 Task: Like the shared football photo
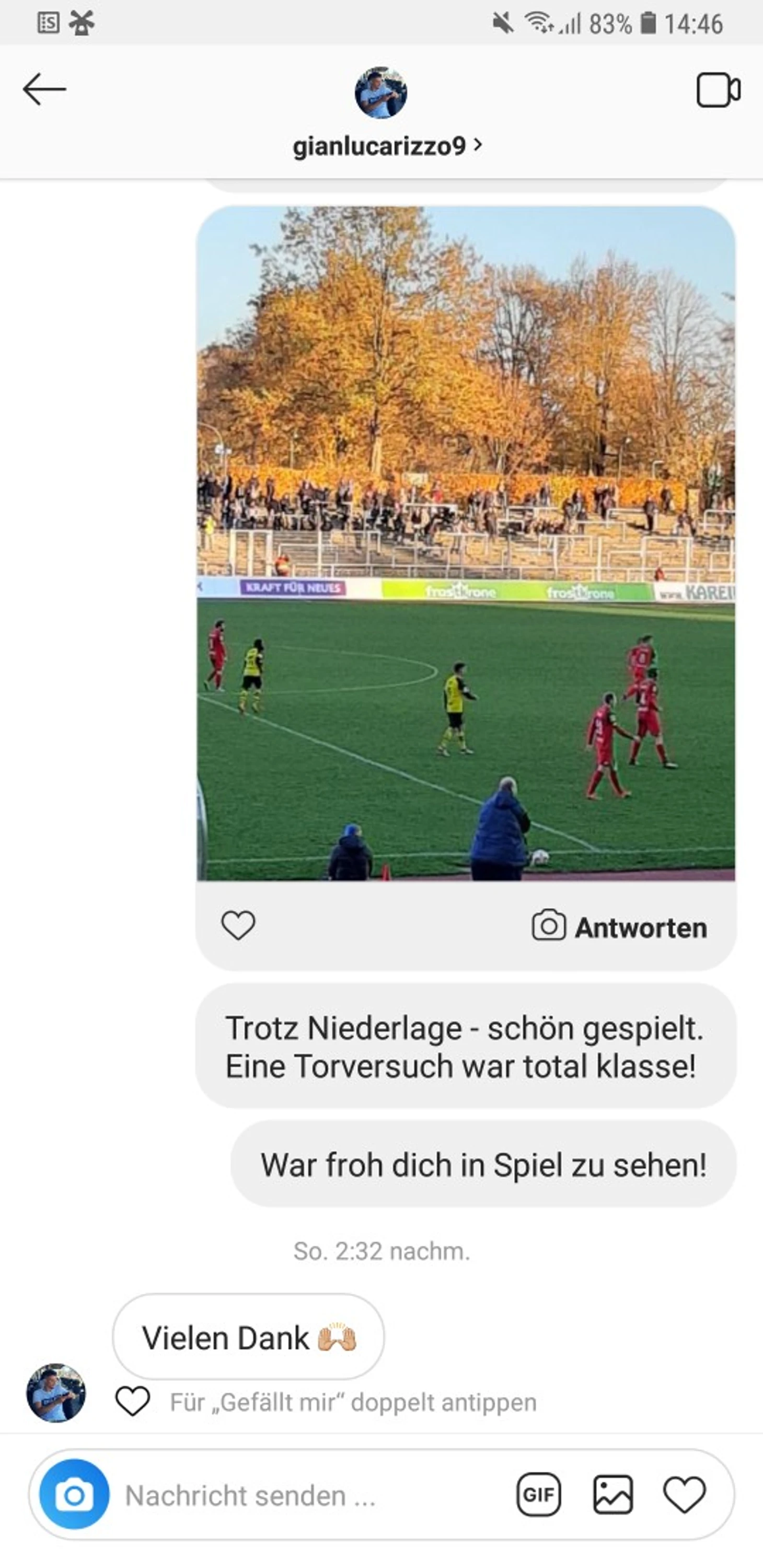tap(238, 925)
